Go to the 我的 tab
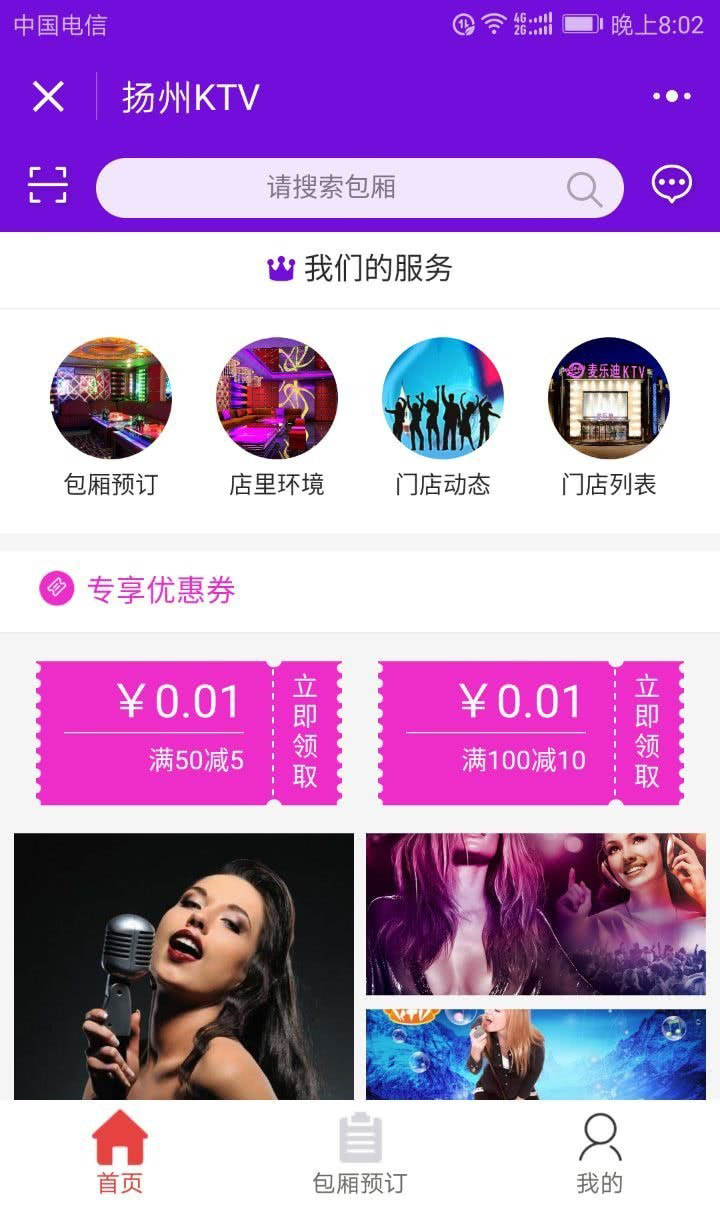 [600, 1153]
